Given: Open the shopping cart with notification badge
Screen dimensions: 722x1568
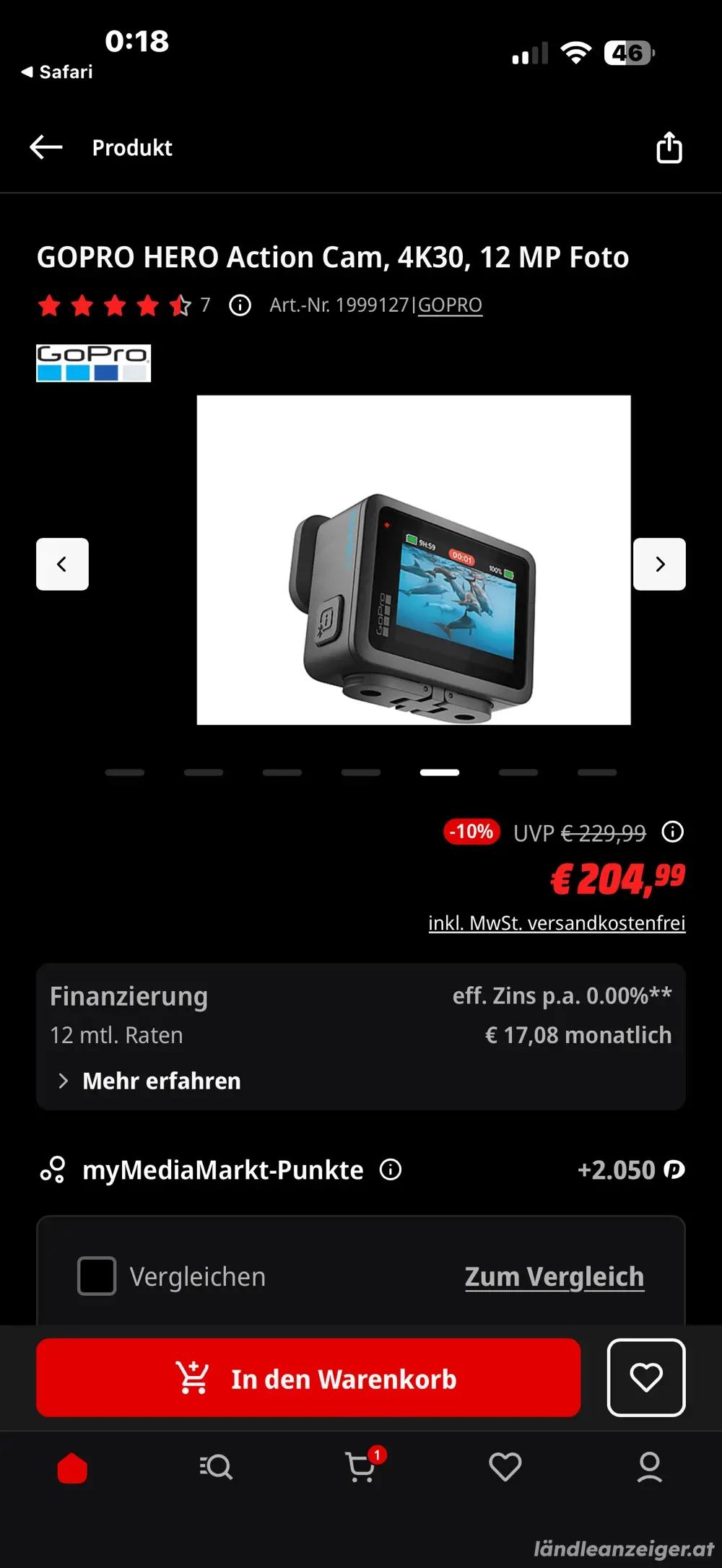Looking at the screenshot, I should [361, 1469].
